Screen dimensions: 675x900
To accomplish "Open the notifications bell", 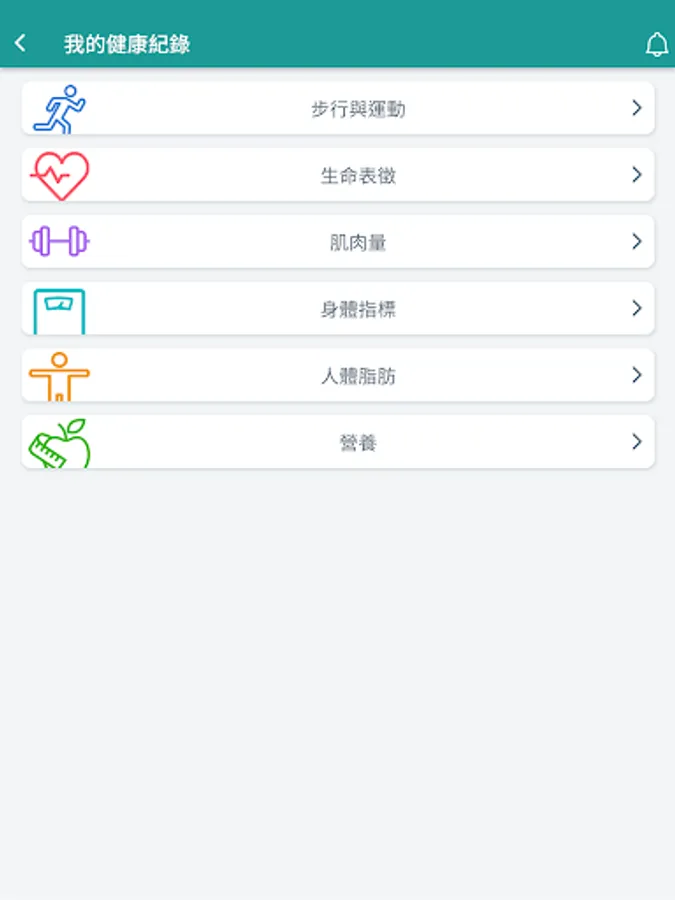I will pos(656,44).
